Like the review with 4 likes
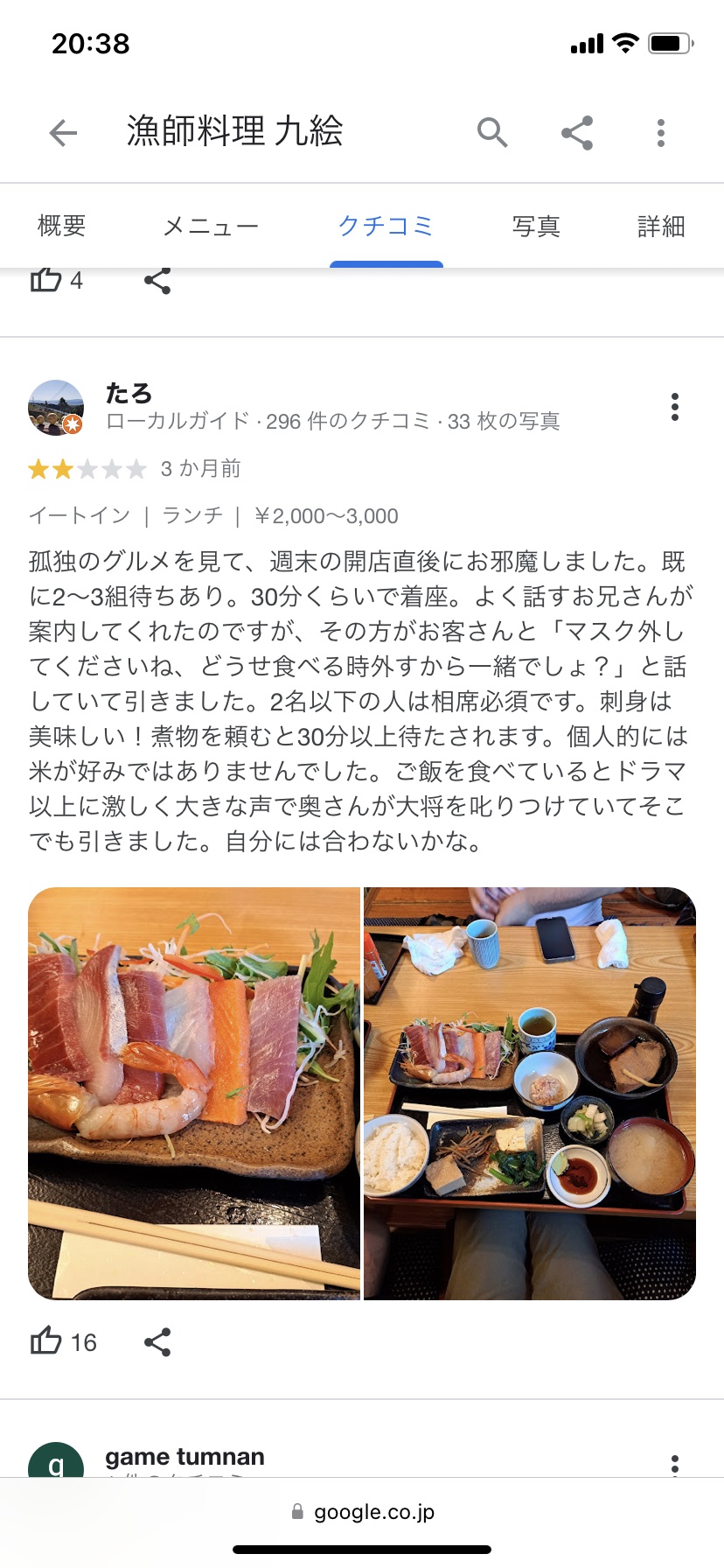The width and height of the screenshot is (724, 1568). (x=57, y=280)
